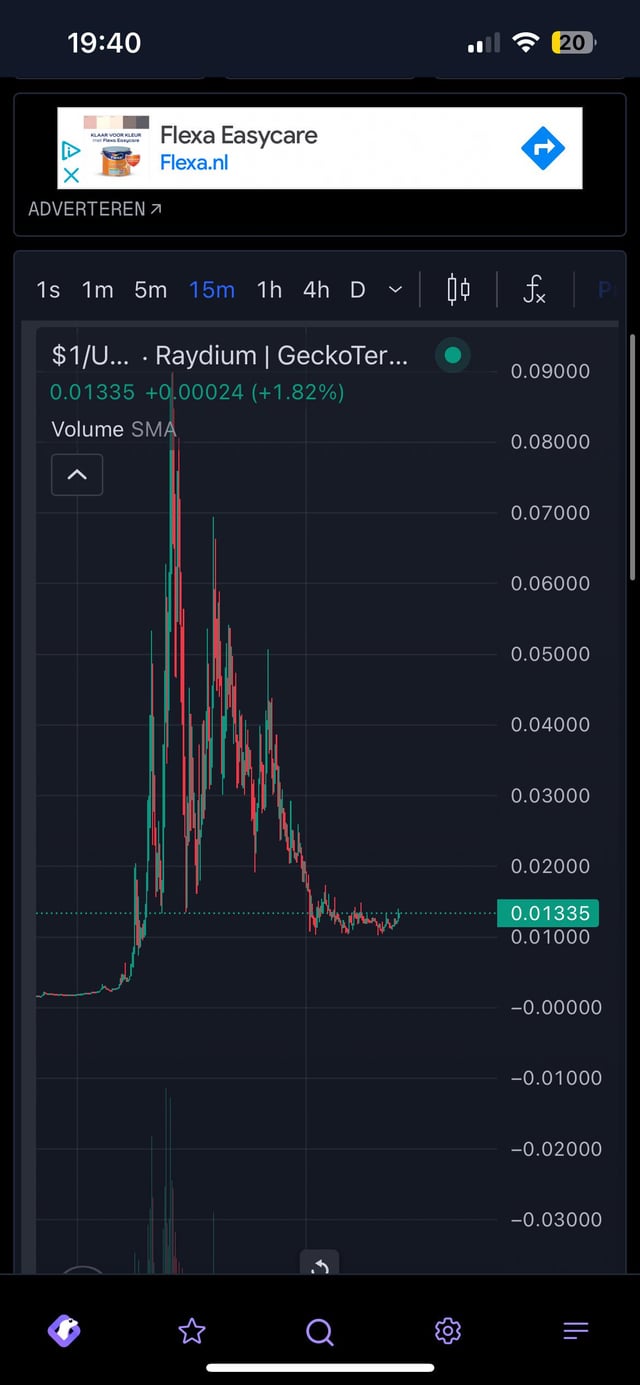
Task: Select the 5m timeframe
Action: [x=151, y=290]
